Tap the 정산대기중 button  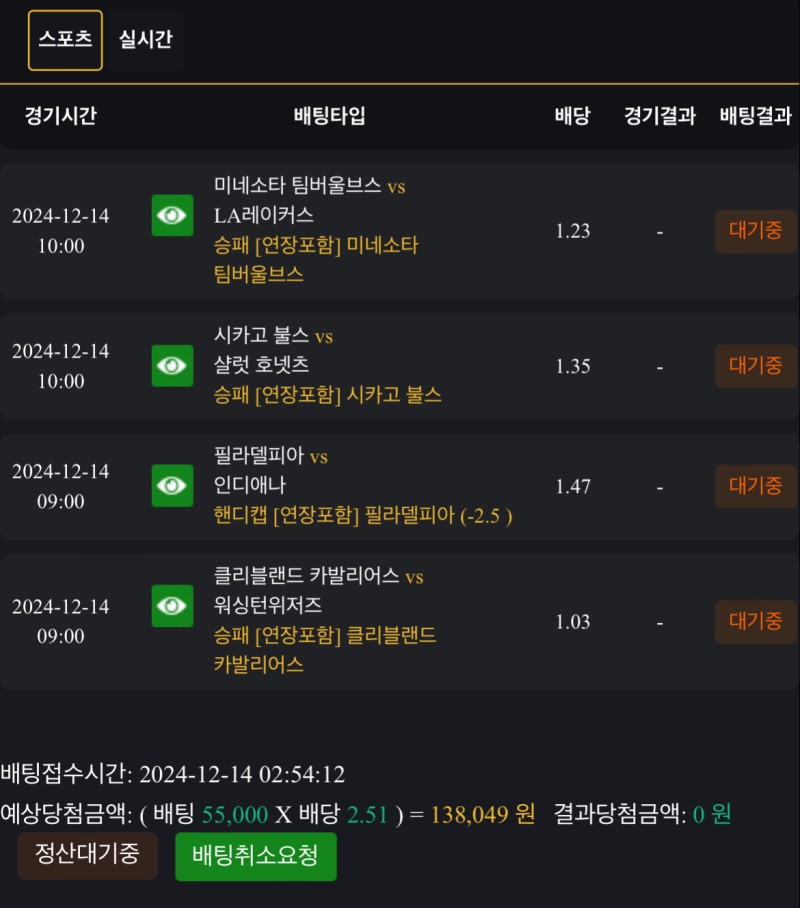coord(88,855)
